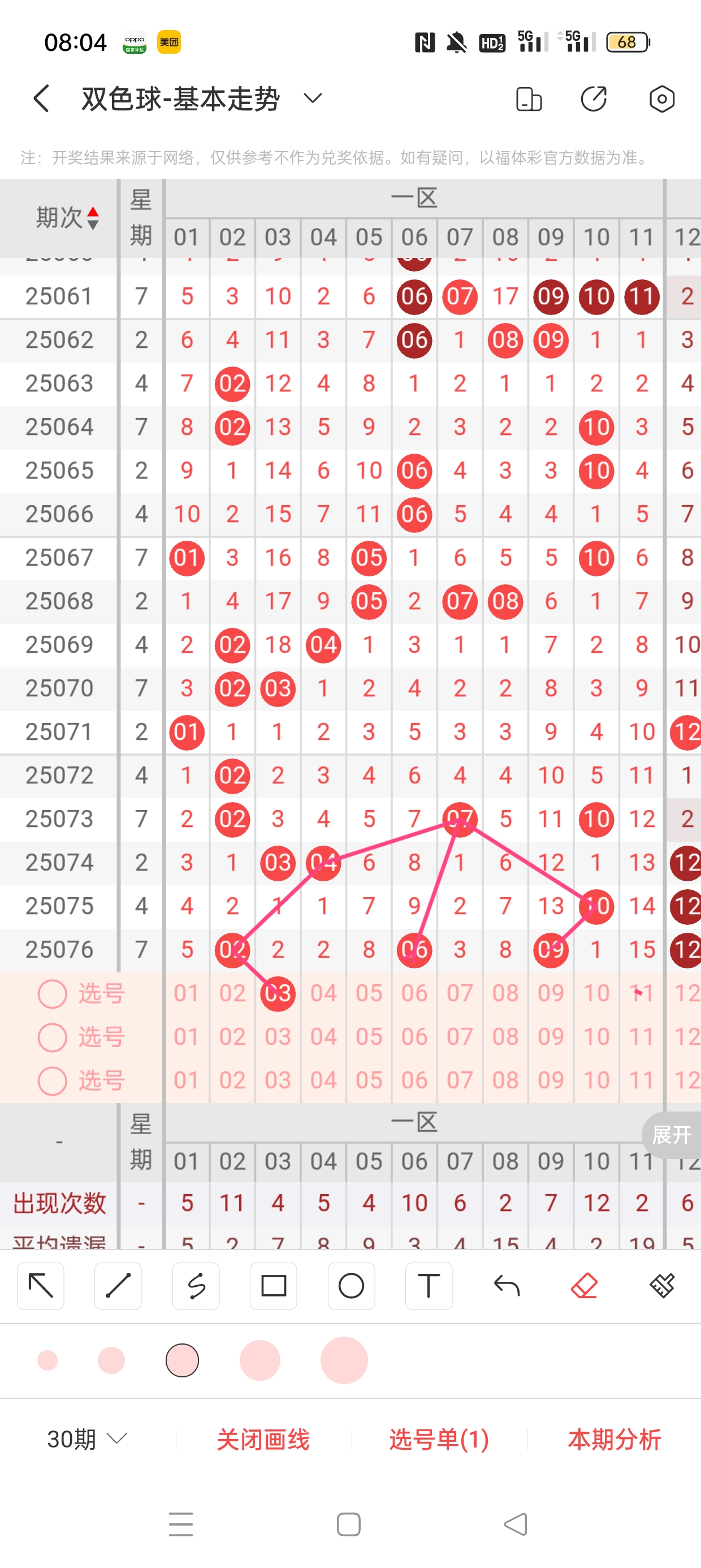Open chart settings hexagon icon
The image size is (701, 1568).
point(661,98)
